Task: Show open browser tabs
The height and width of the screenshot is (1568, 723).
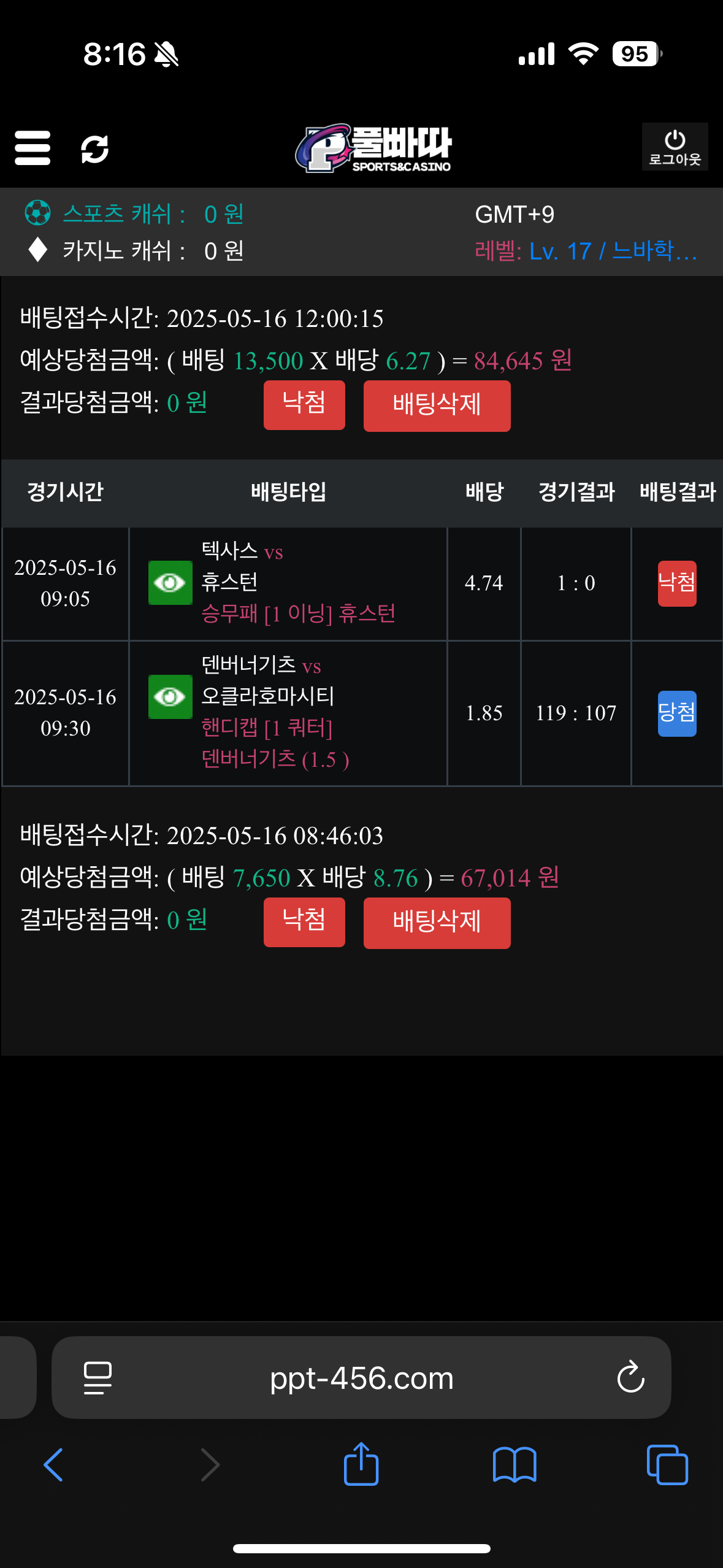Action: (x=667, y=1465)
